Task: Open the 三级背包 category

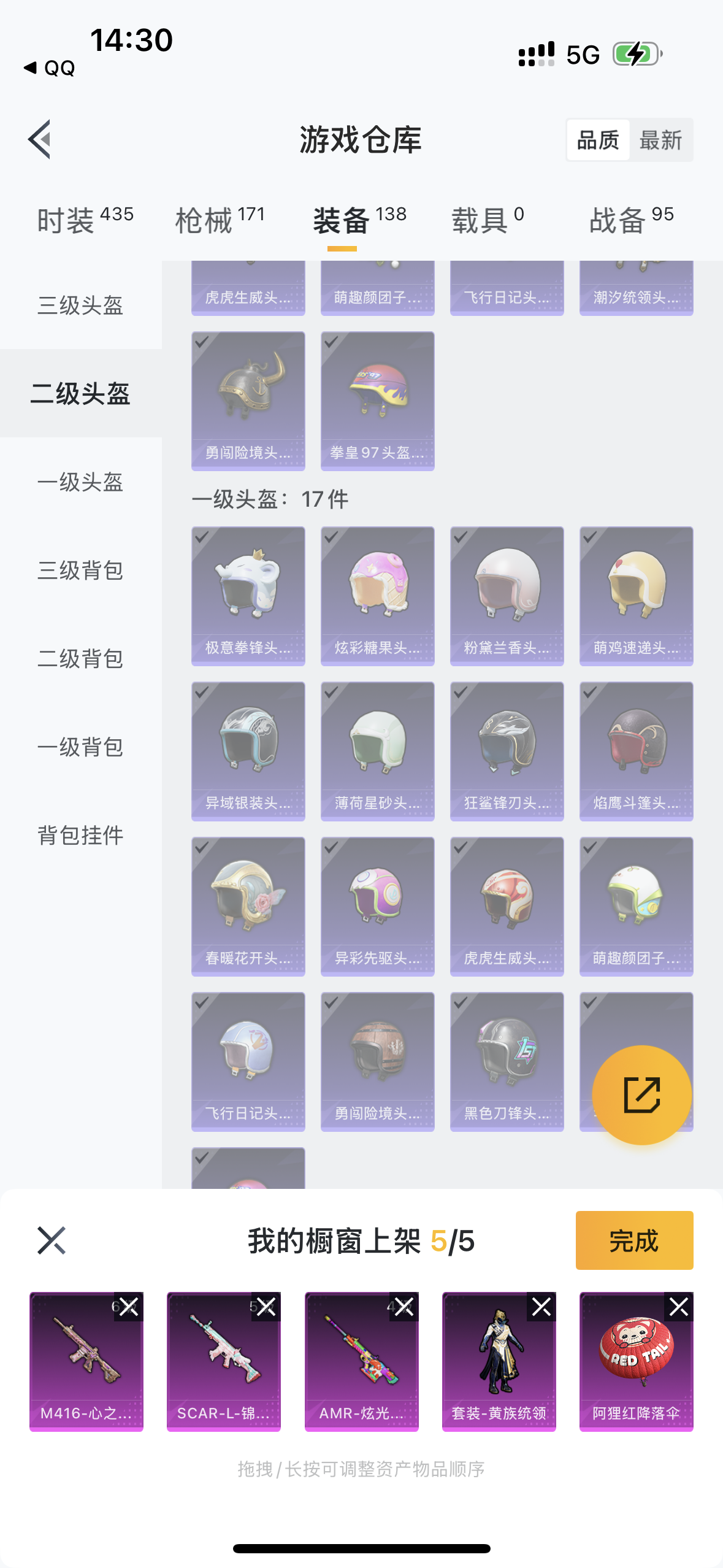Action: point(80,570)
